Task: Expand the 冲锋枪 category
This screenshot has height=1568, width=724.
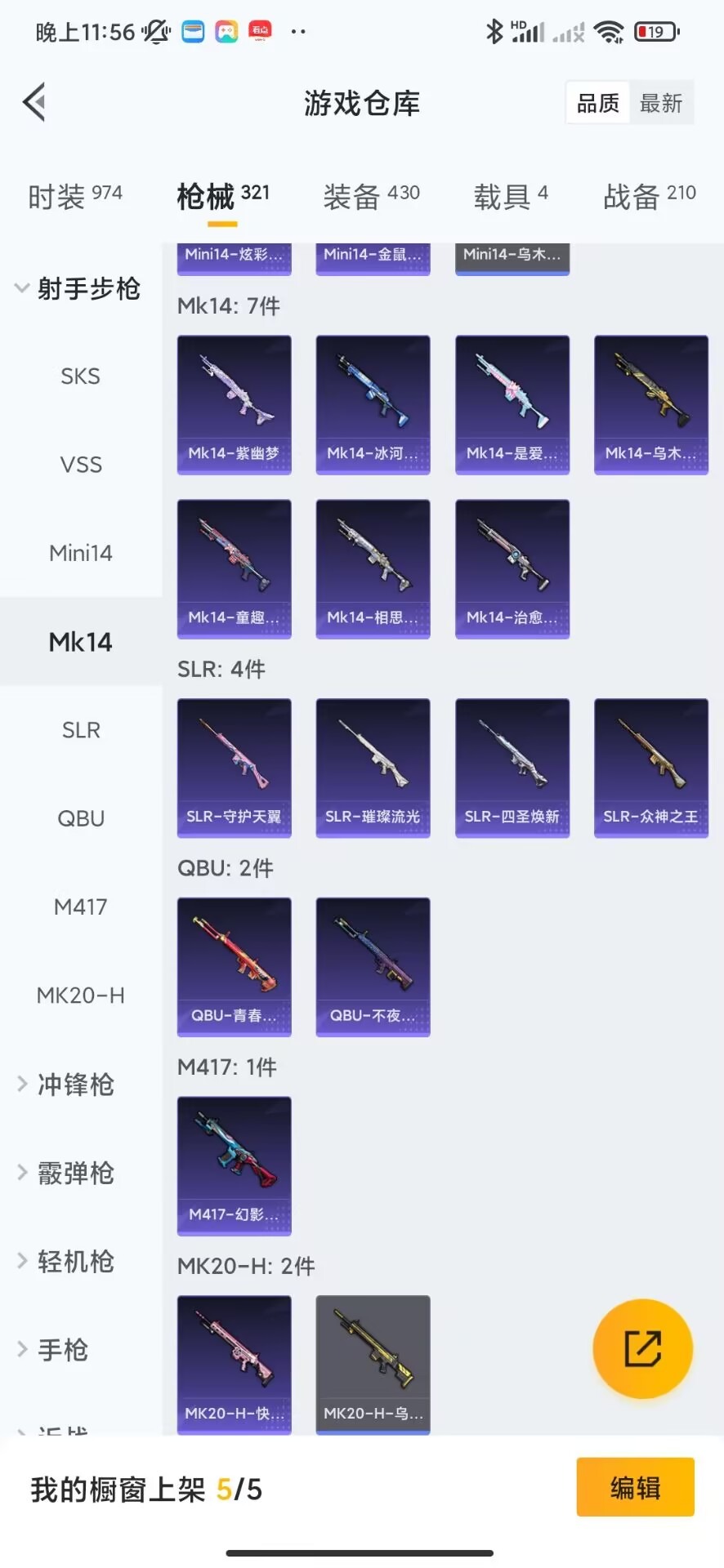Action: 67,1085
